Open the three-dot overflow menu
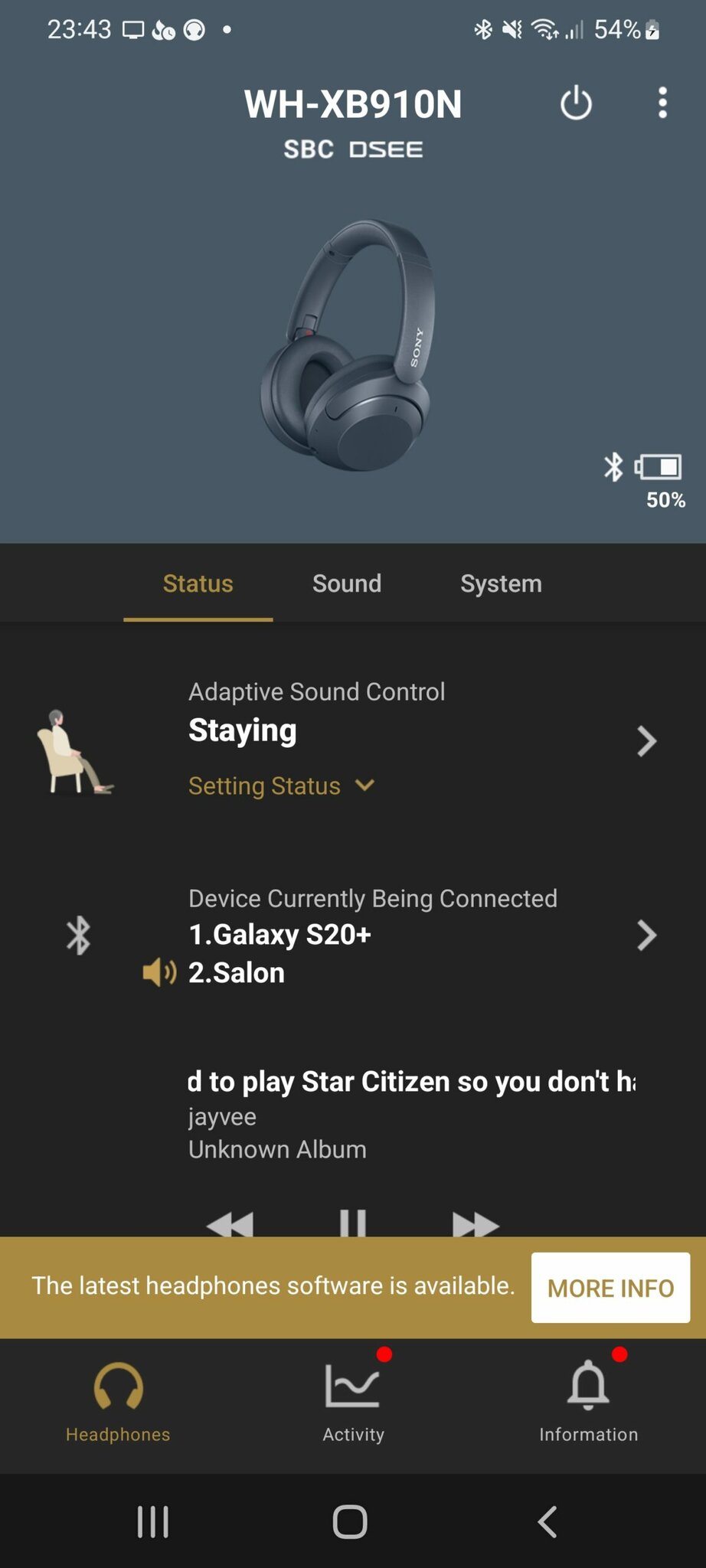The image size is (706, 1568). coord(662,103)
